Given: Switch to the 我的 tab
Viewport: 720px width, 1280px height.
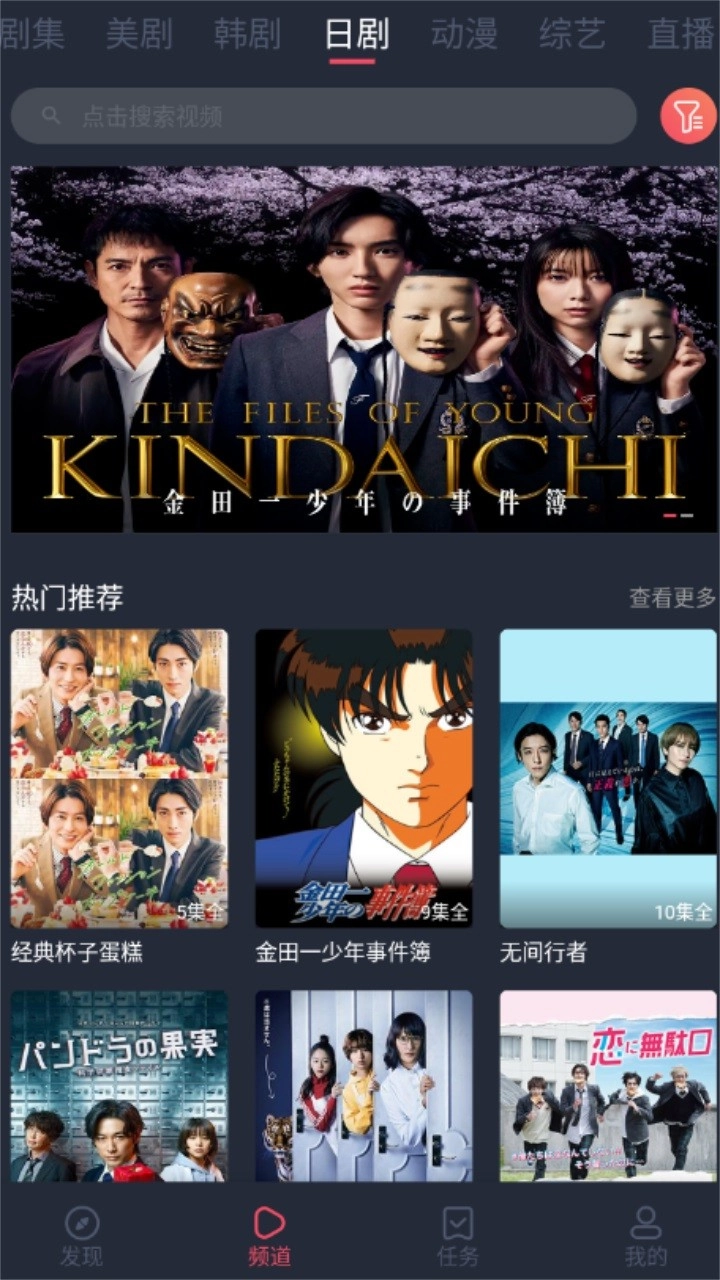Looking at the screenshot, I should point(645,1236).
